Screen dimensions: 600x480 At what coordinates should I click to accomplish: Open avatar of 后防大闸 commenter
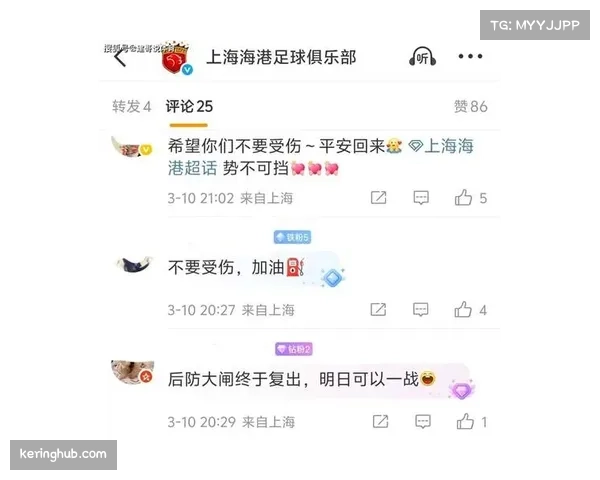(132, 372)
